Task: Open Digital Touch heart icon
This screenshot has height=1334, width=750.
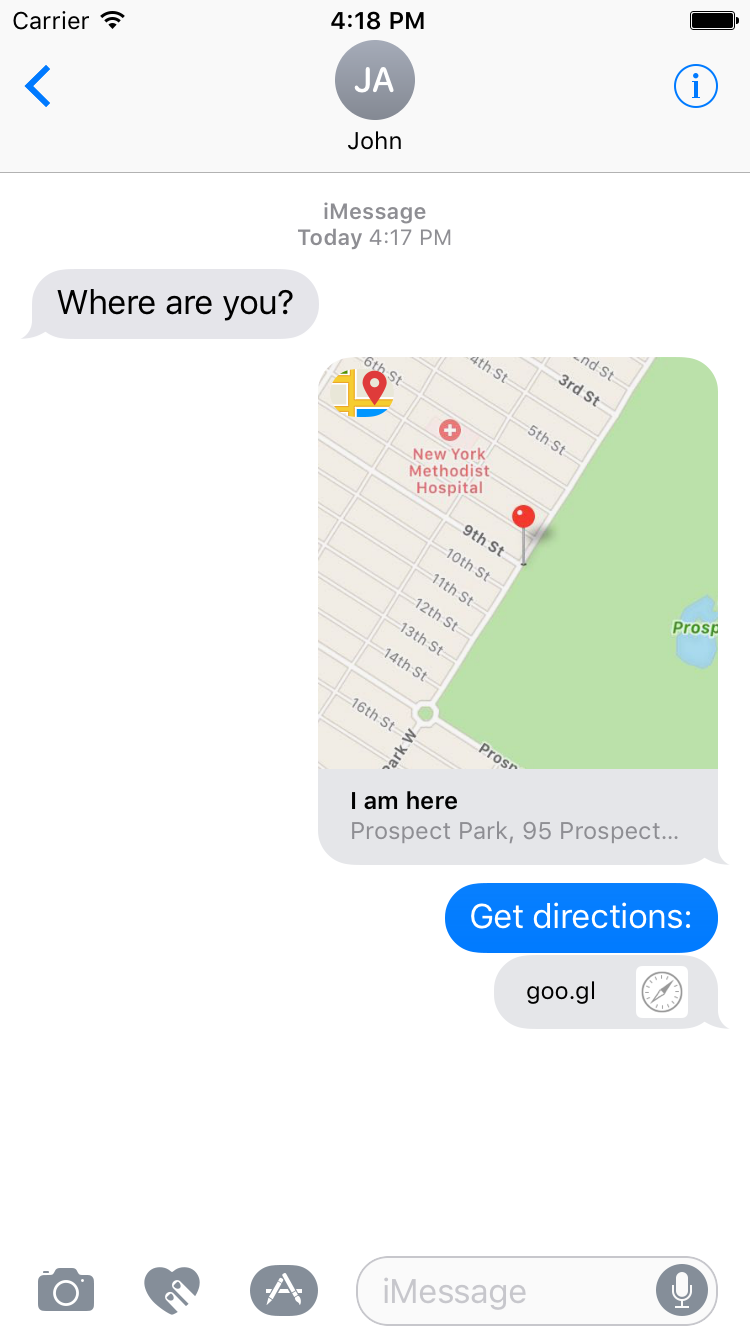Action: click(x=172, y=1290)
